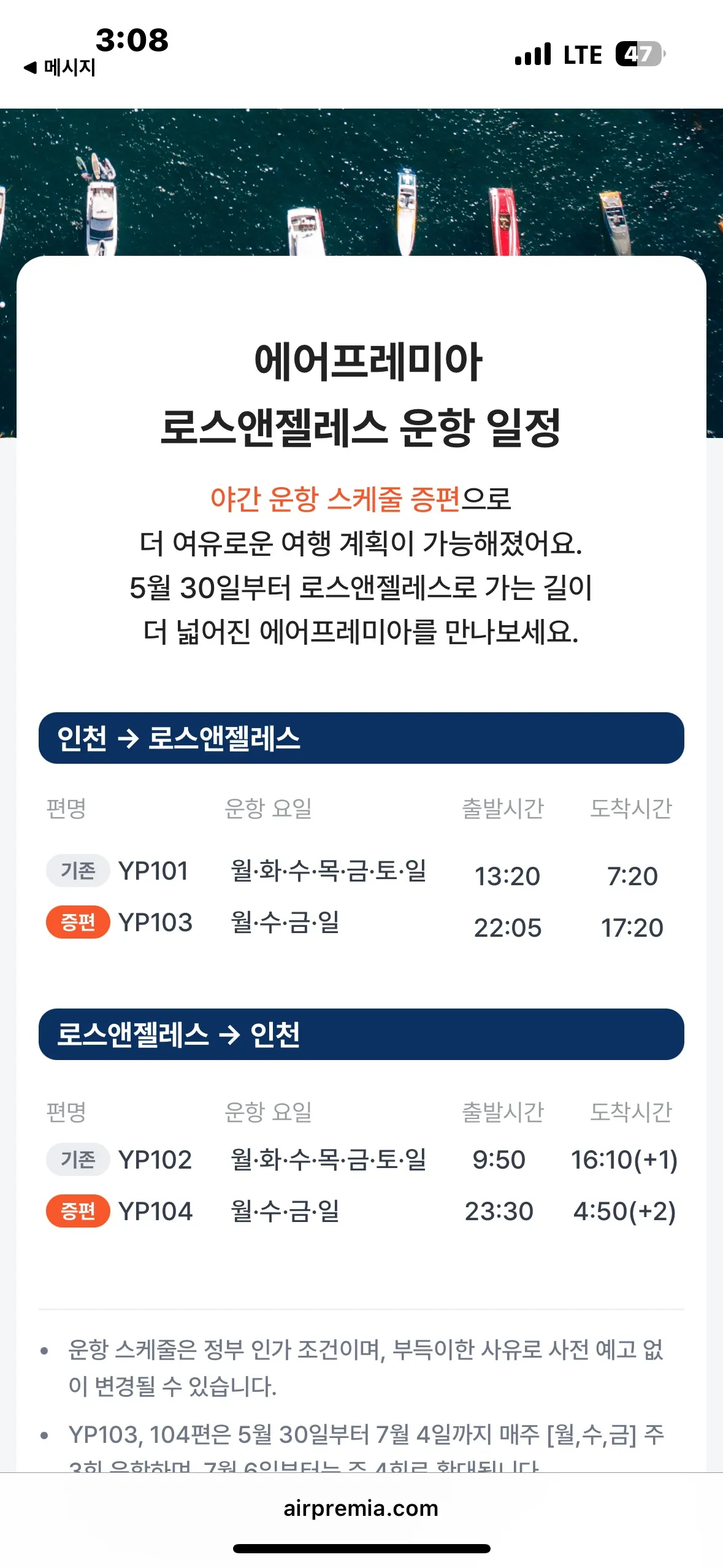723x1568 pixels.
Task: Return to the 메시지 app
Action: click(x=59, y=67)
